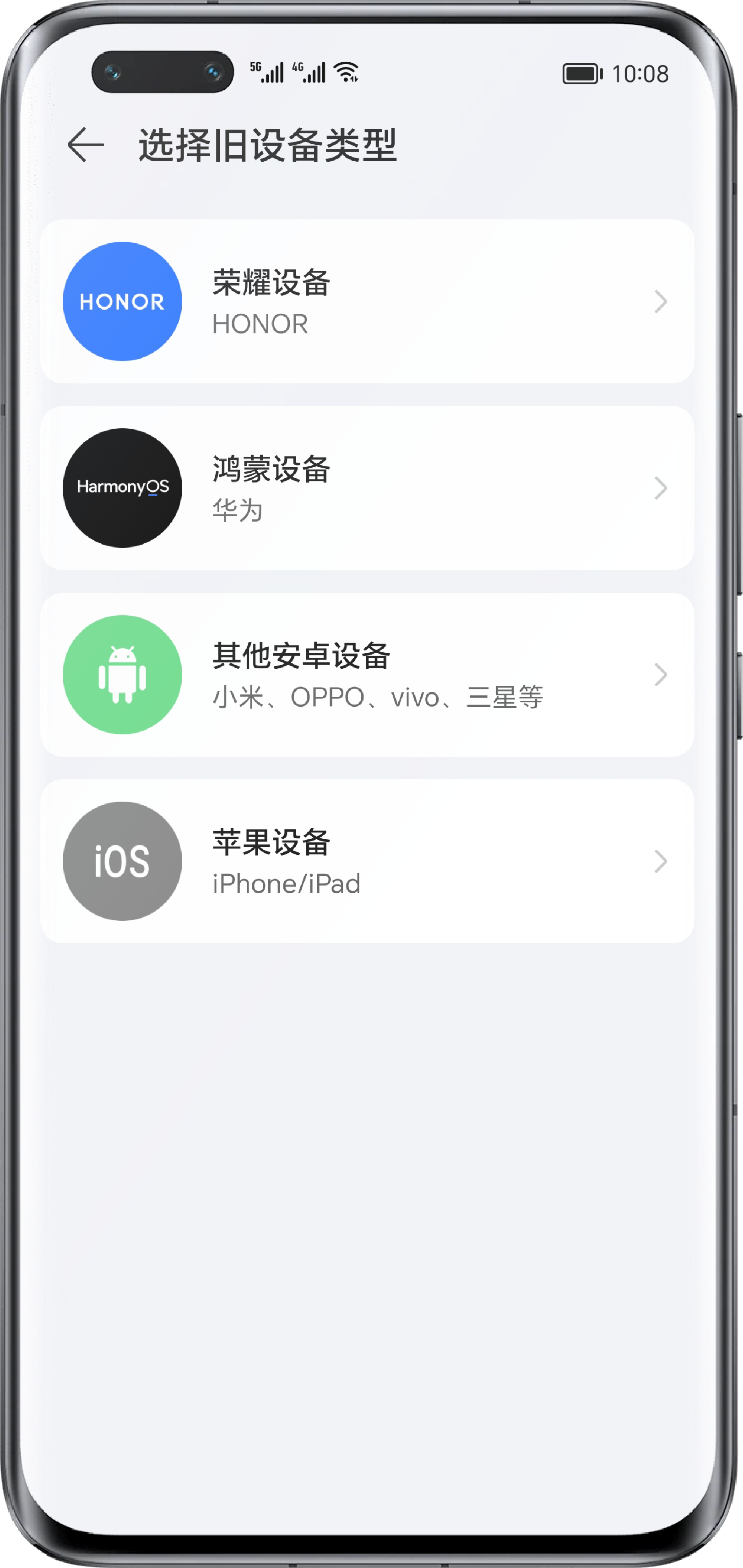
Task: Tap the 选择旧设备类型 page title
Action: click(x=268, y=145)
